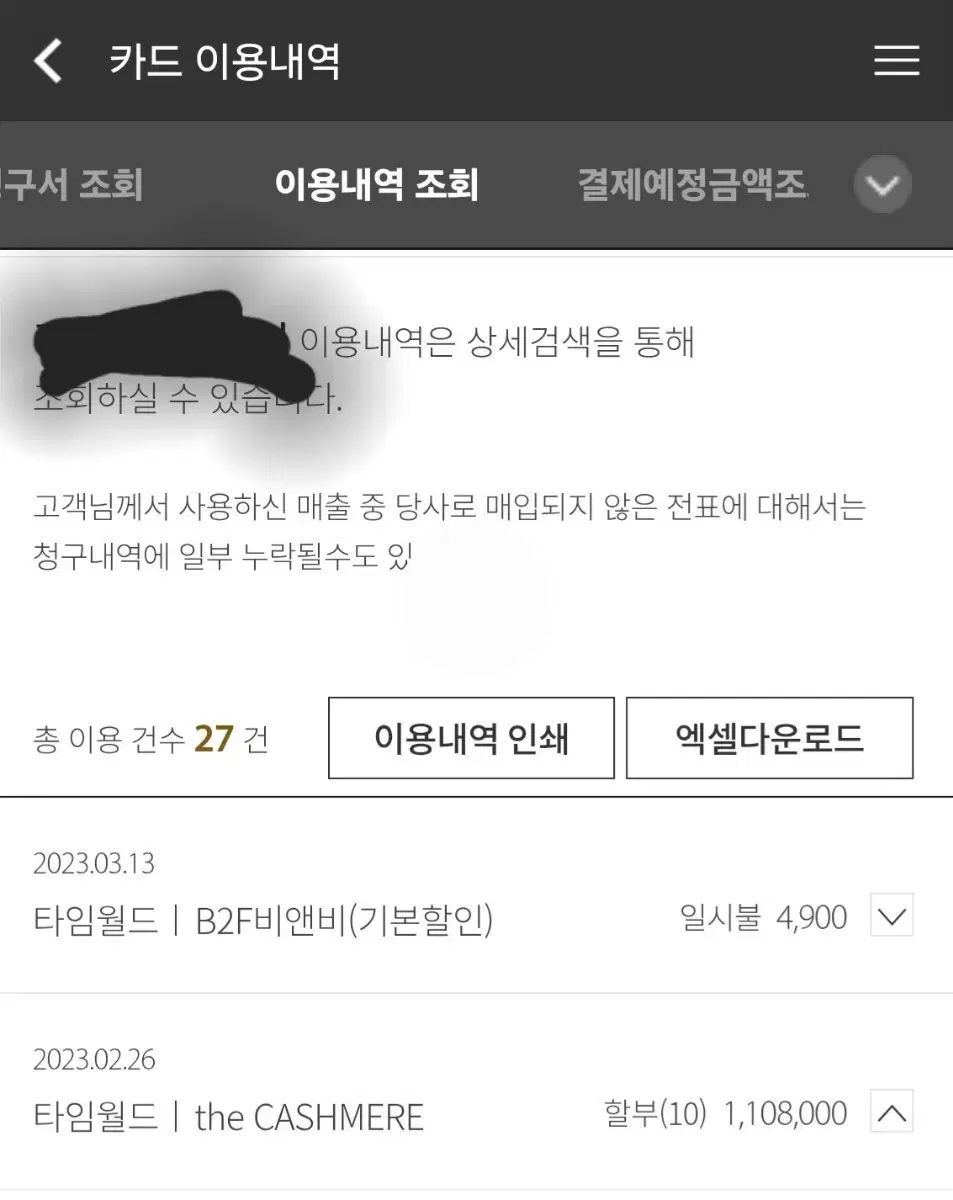
Task: Collapse the the CASHMERE 1,108,000 transaction
Action: coord(891,1112)
